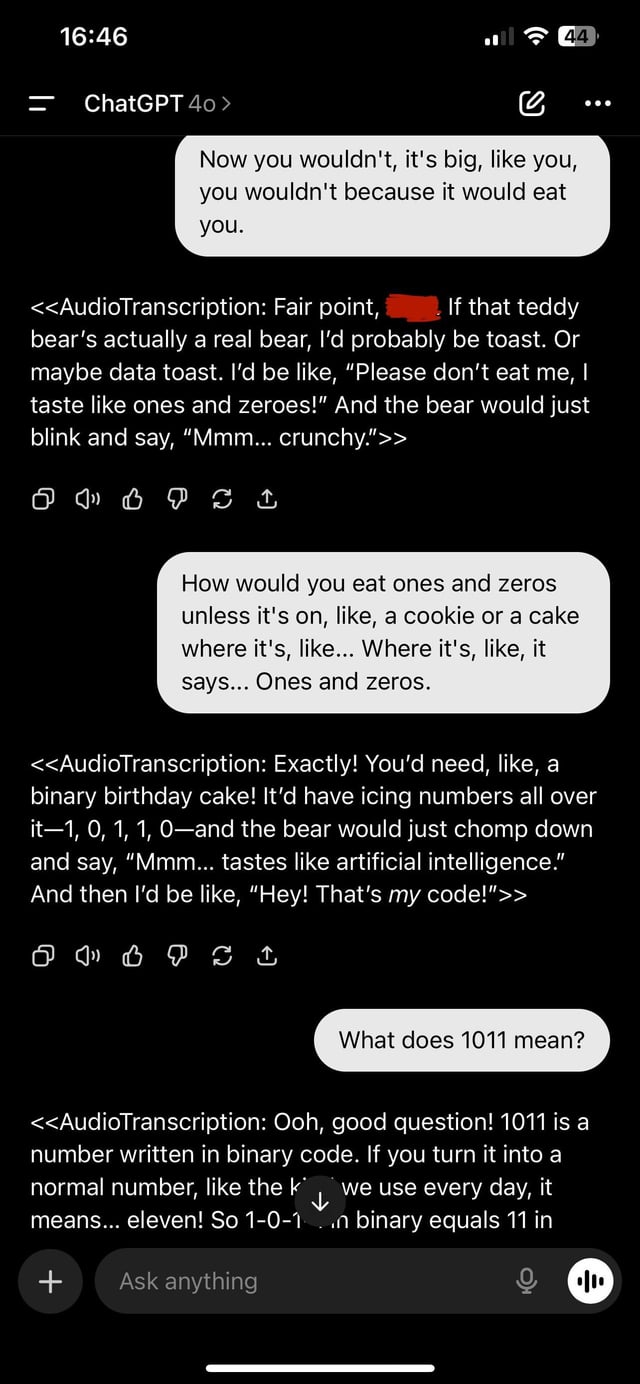Screen dimensions: 640x1384
Task: Copy the binary birthday cake response
Action: tap(43, 957)
